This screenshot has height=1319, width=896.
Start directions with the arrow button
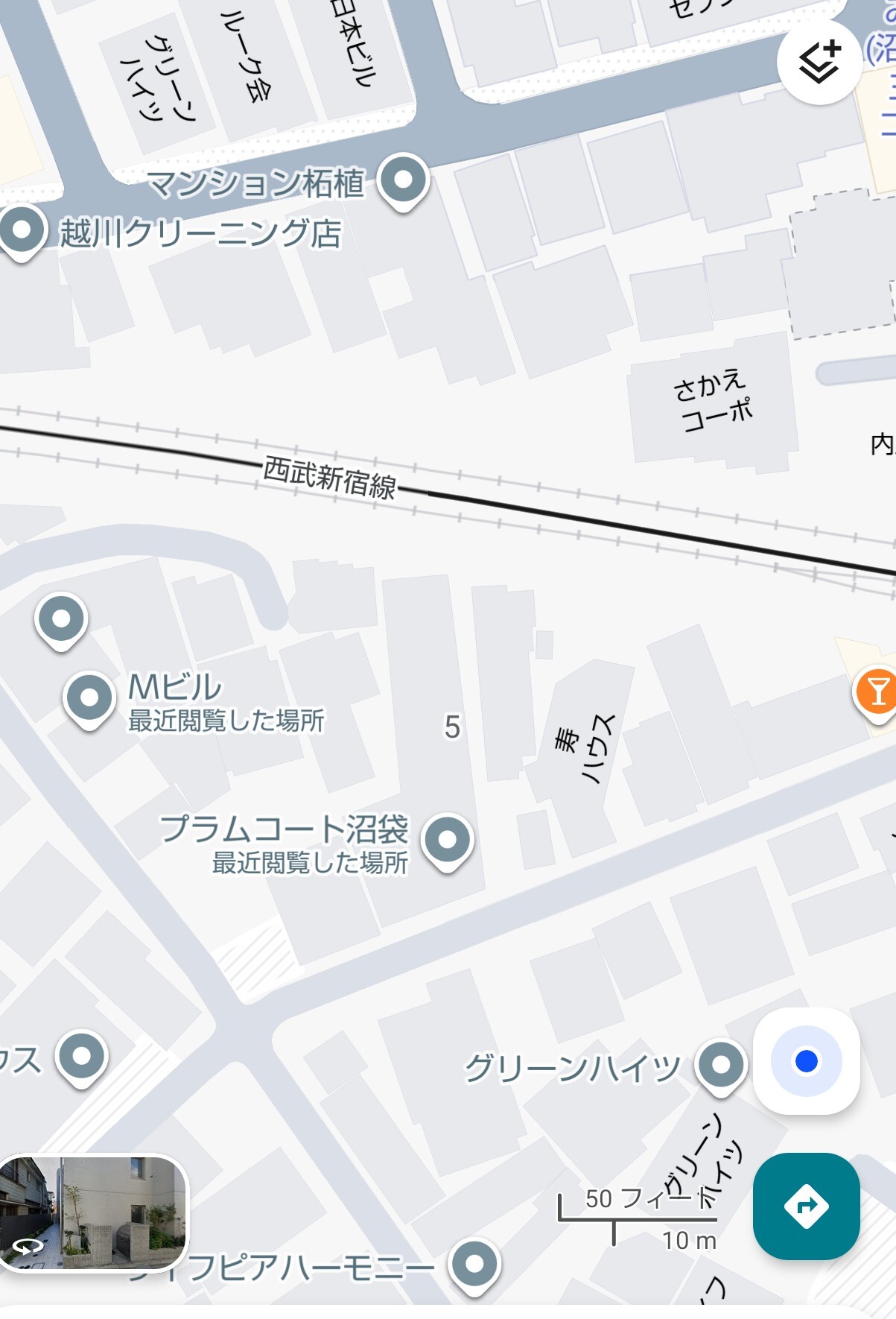tap(806, 1205)
